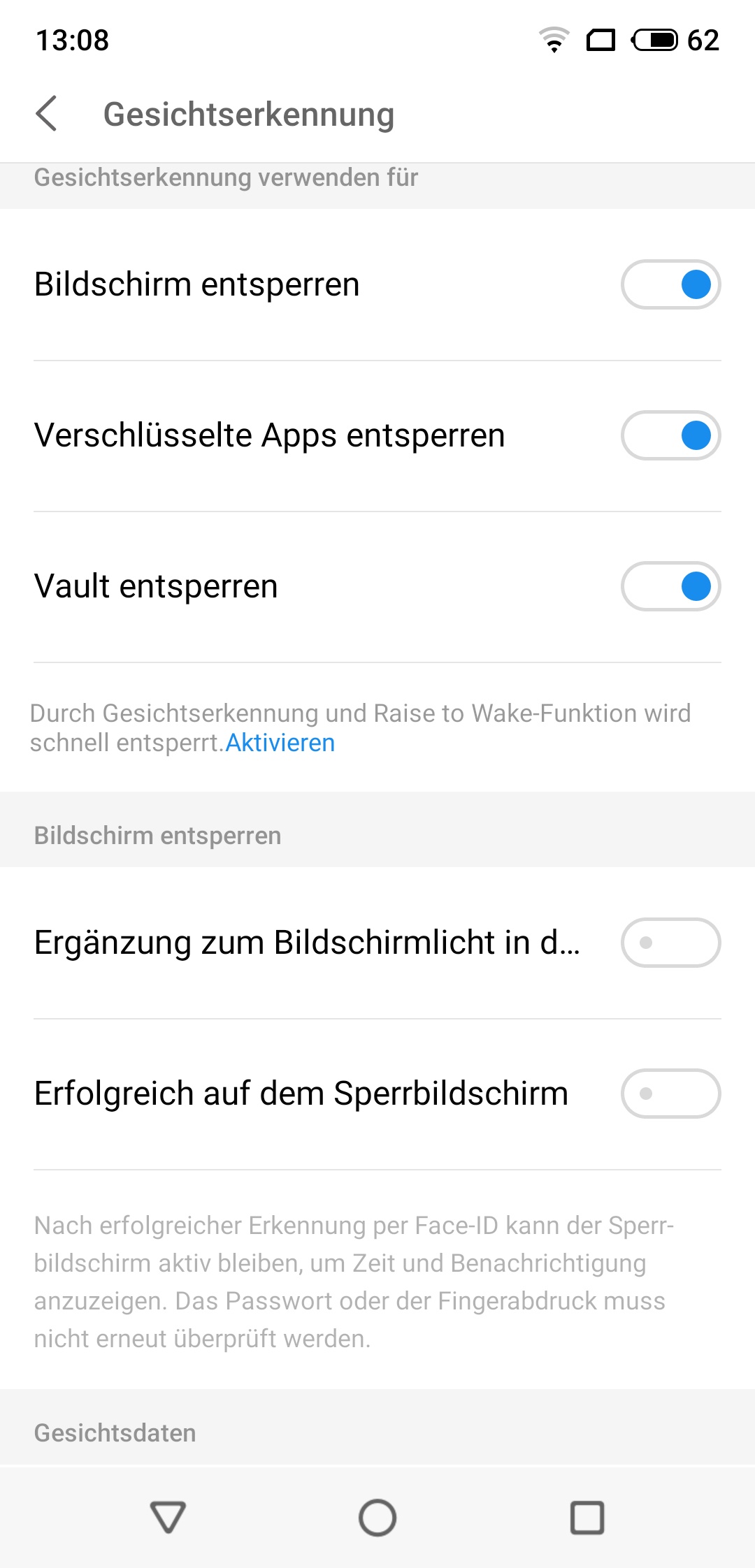The height and width of the screenshot is (1568, 755).
Task: Open recent apps via square button
Action: pos(587,1517)
